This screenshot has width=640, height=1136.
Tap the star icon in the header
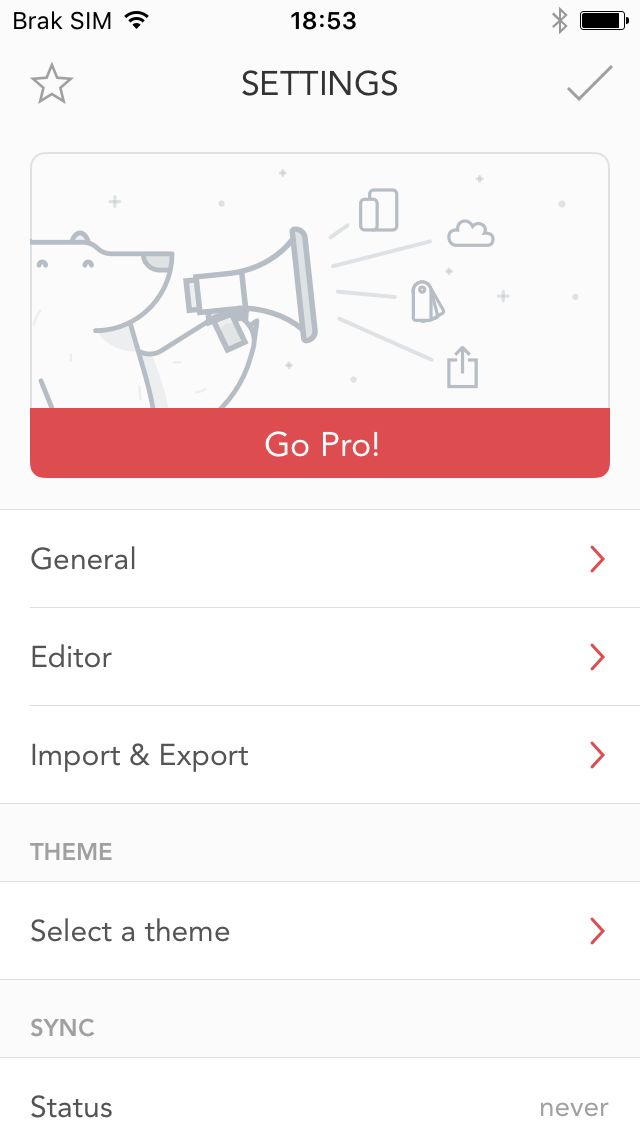coord(51,84)
